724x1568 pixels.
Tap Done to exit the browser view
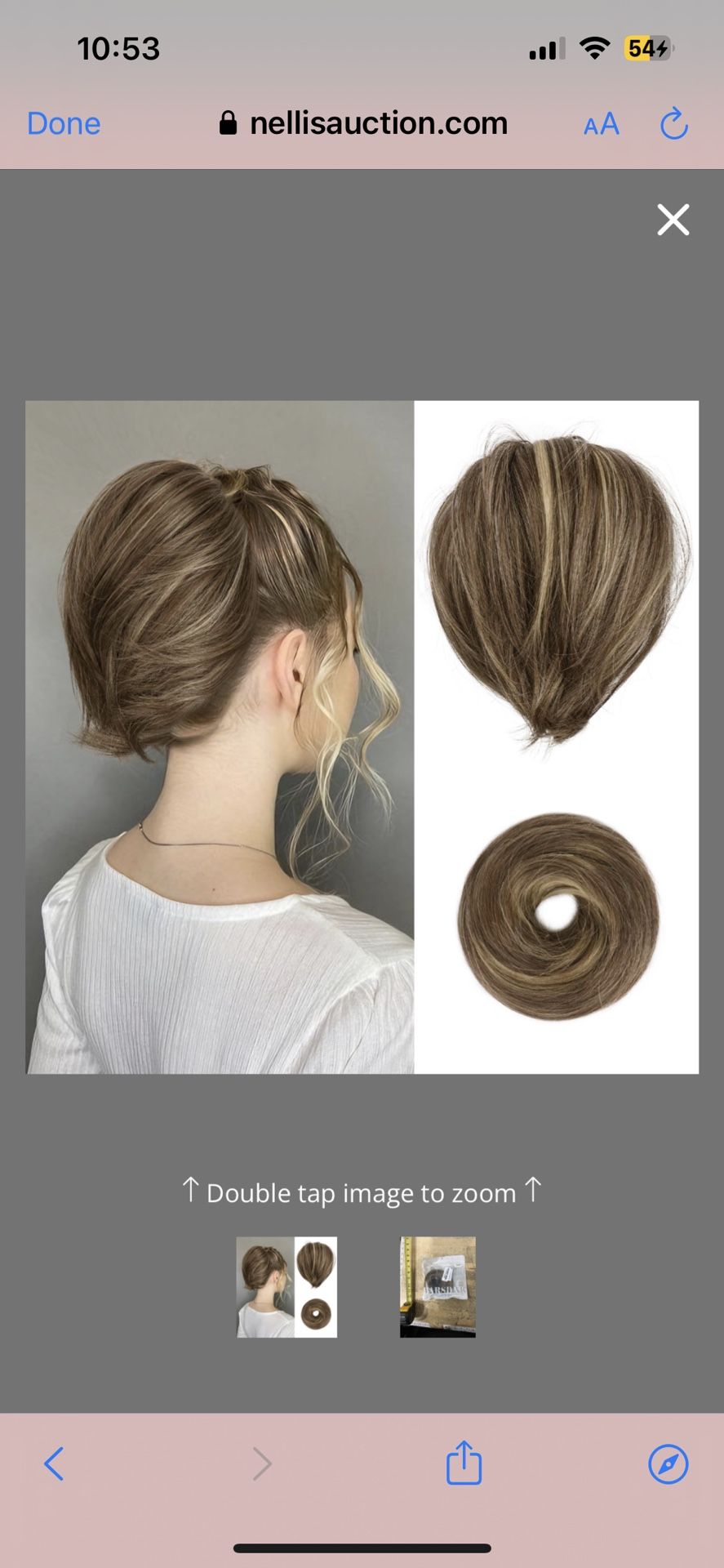click(x=63, y=124)
